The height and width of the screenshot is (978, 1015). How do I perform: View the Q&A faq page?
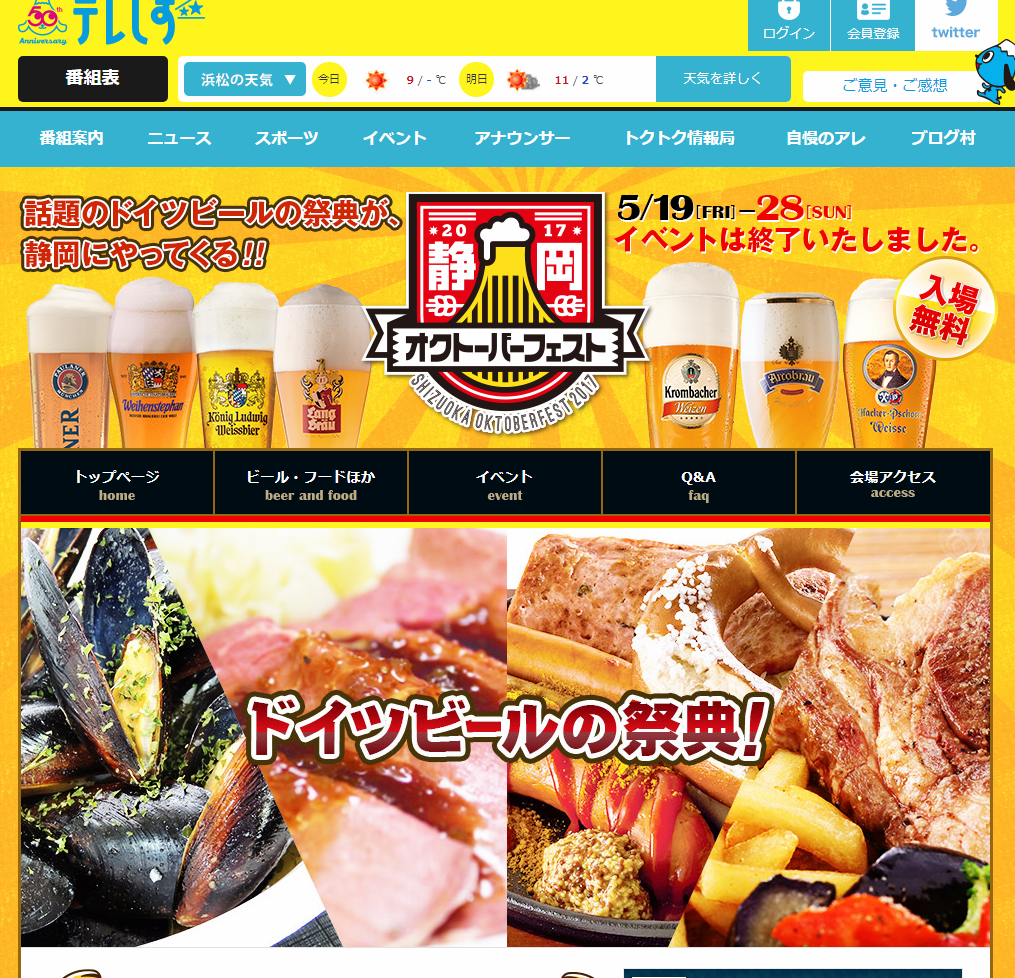(699, 484)
